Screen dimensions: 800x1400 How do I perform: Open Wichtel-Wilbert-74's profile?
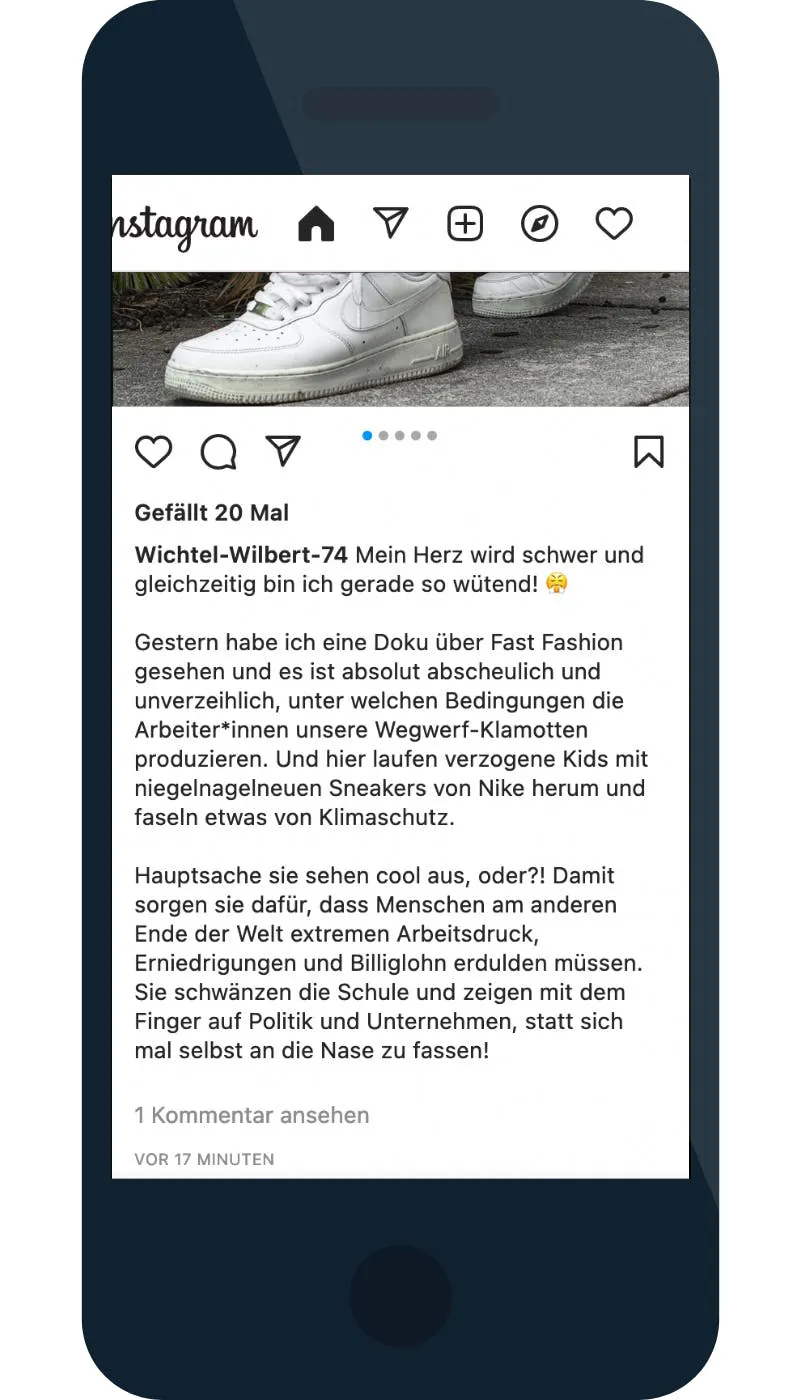[x=241, y=555]
